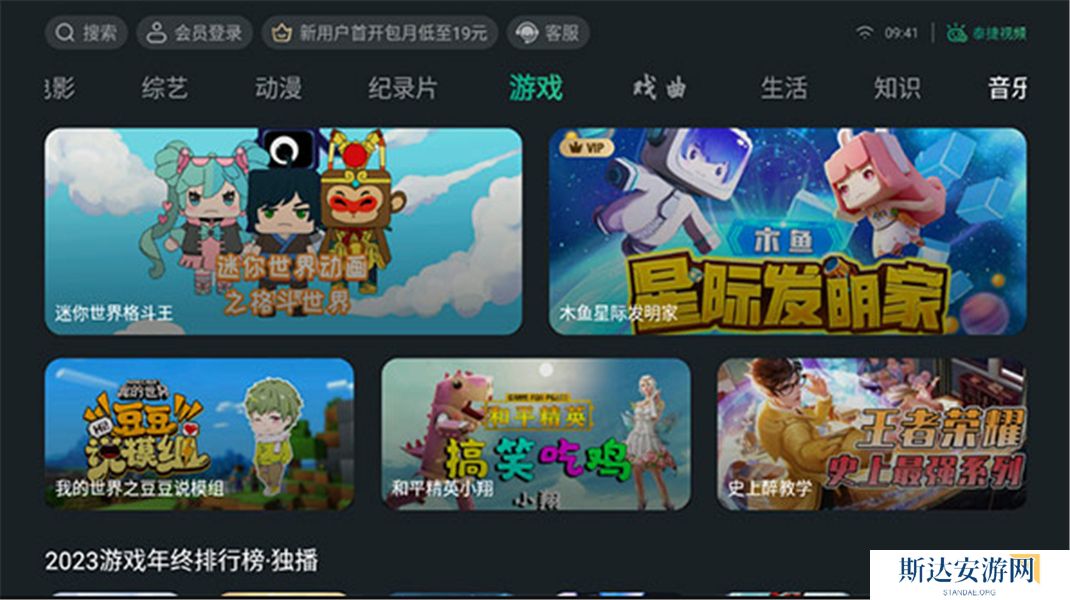
Task: Open the 新用户首开包月低至19元 offer
Action: pyautogui.click(x=379, y=33)
